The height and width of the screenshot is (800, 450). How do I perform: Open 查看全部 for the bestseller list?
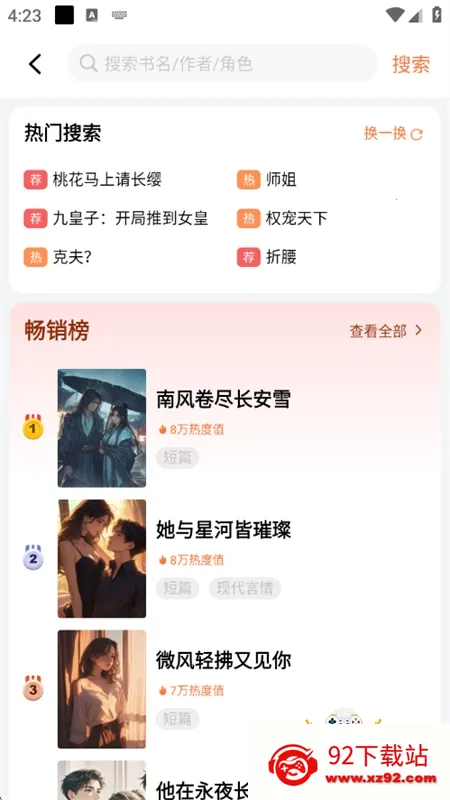click(386, 331)
